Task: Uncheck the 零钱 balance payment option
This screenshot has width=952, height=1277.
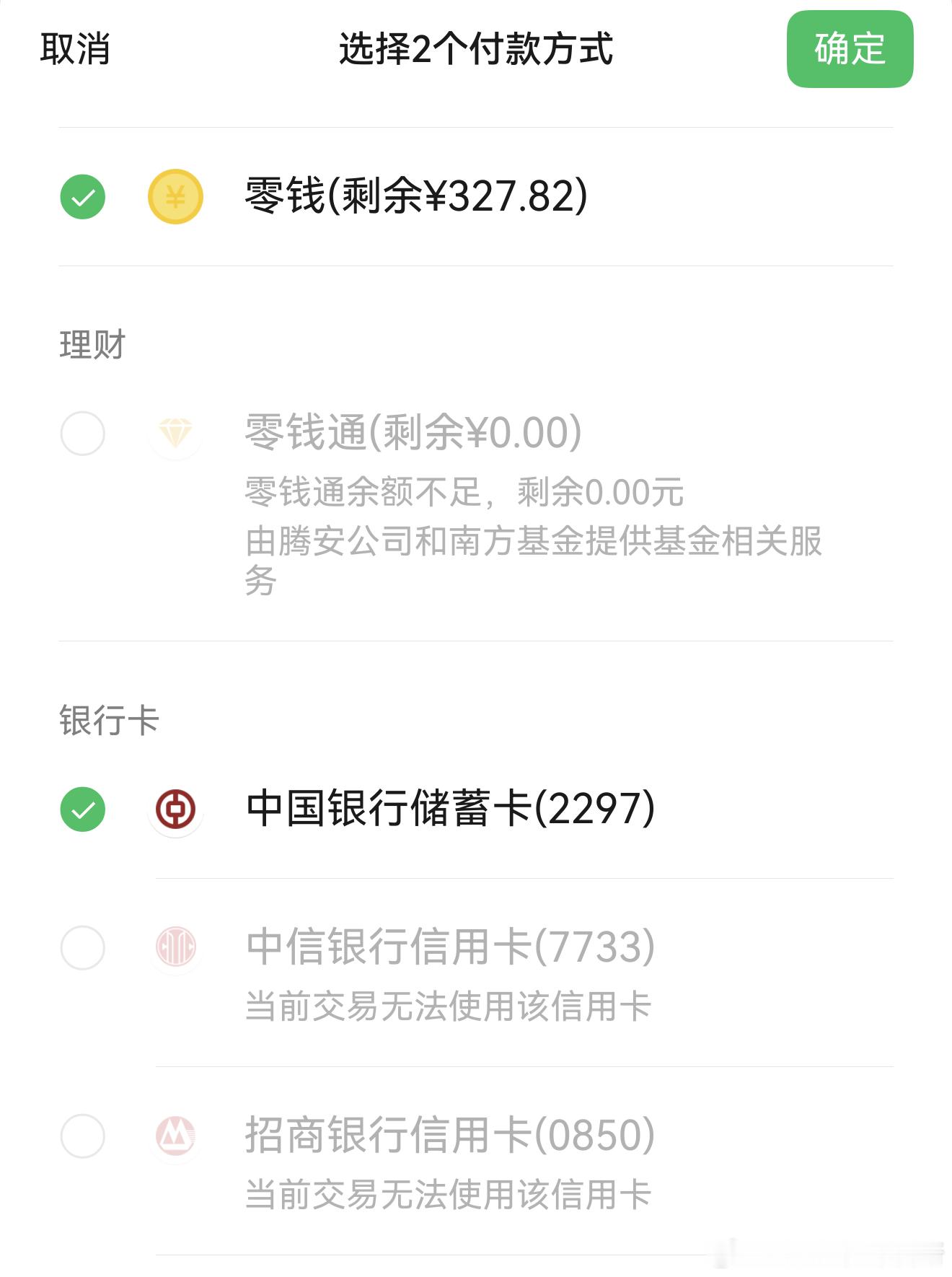Action: (x=83, y=197)
